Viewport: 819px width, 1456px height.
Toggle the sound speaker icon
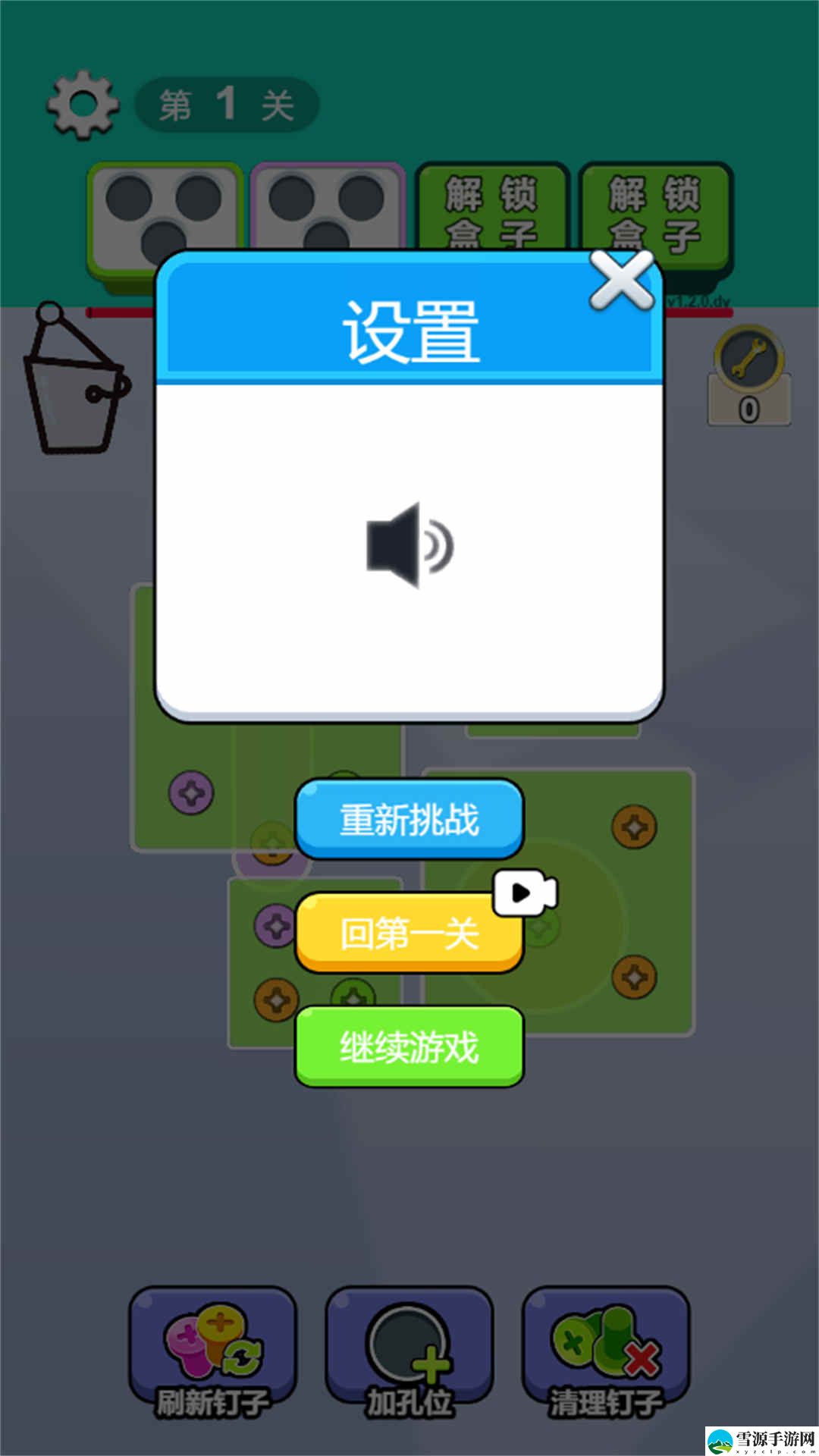409,544
